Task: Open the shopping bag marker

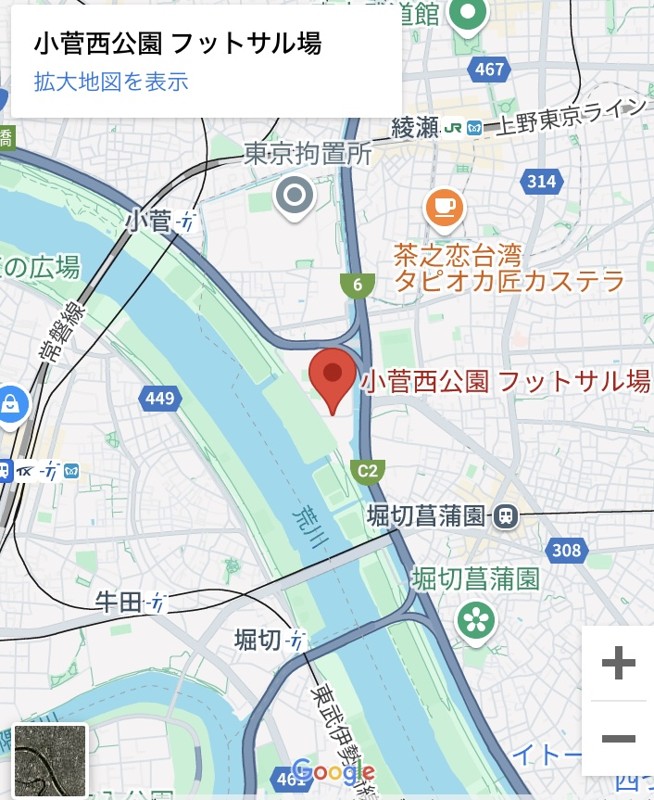Action: (10, 404)
